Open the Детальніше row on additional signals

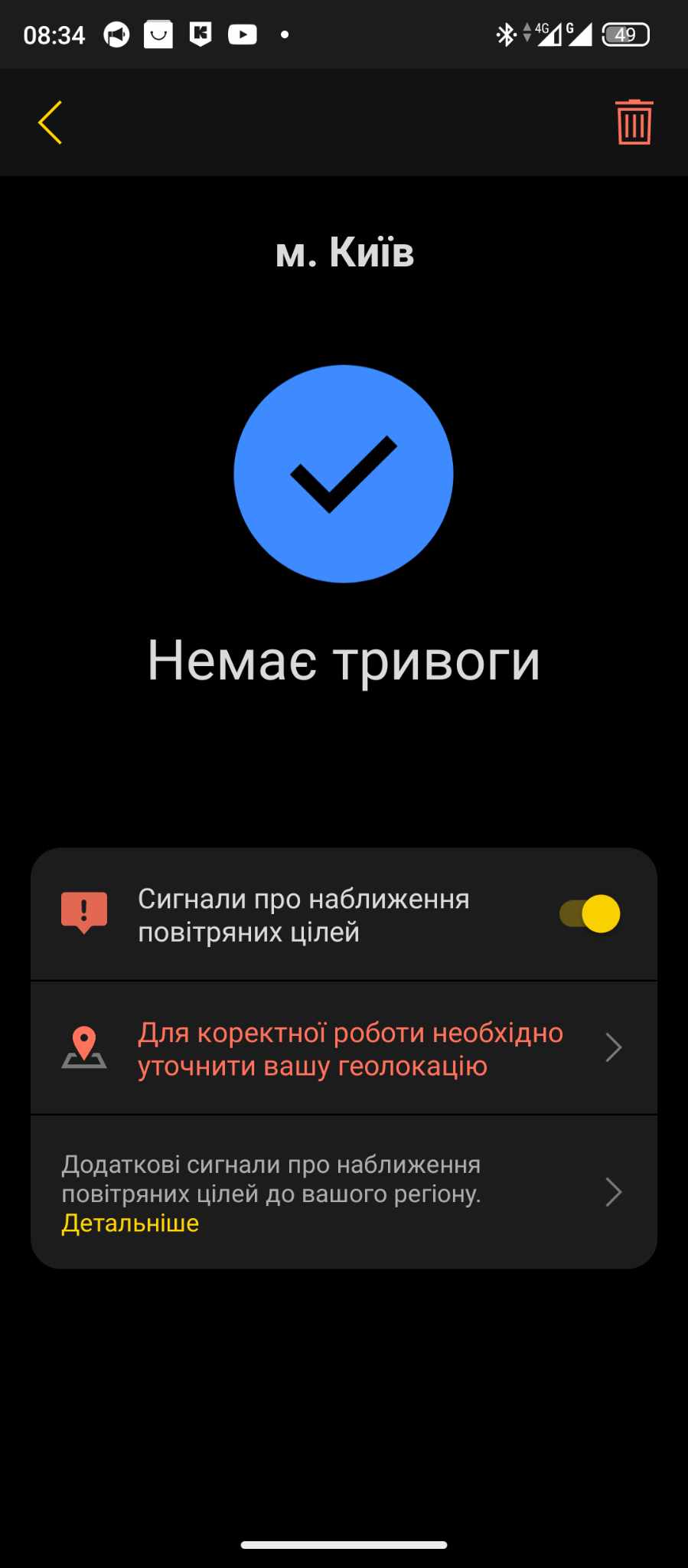click(344, 1193)
